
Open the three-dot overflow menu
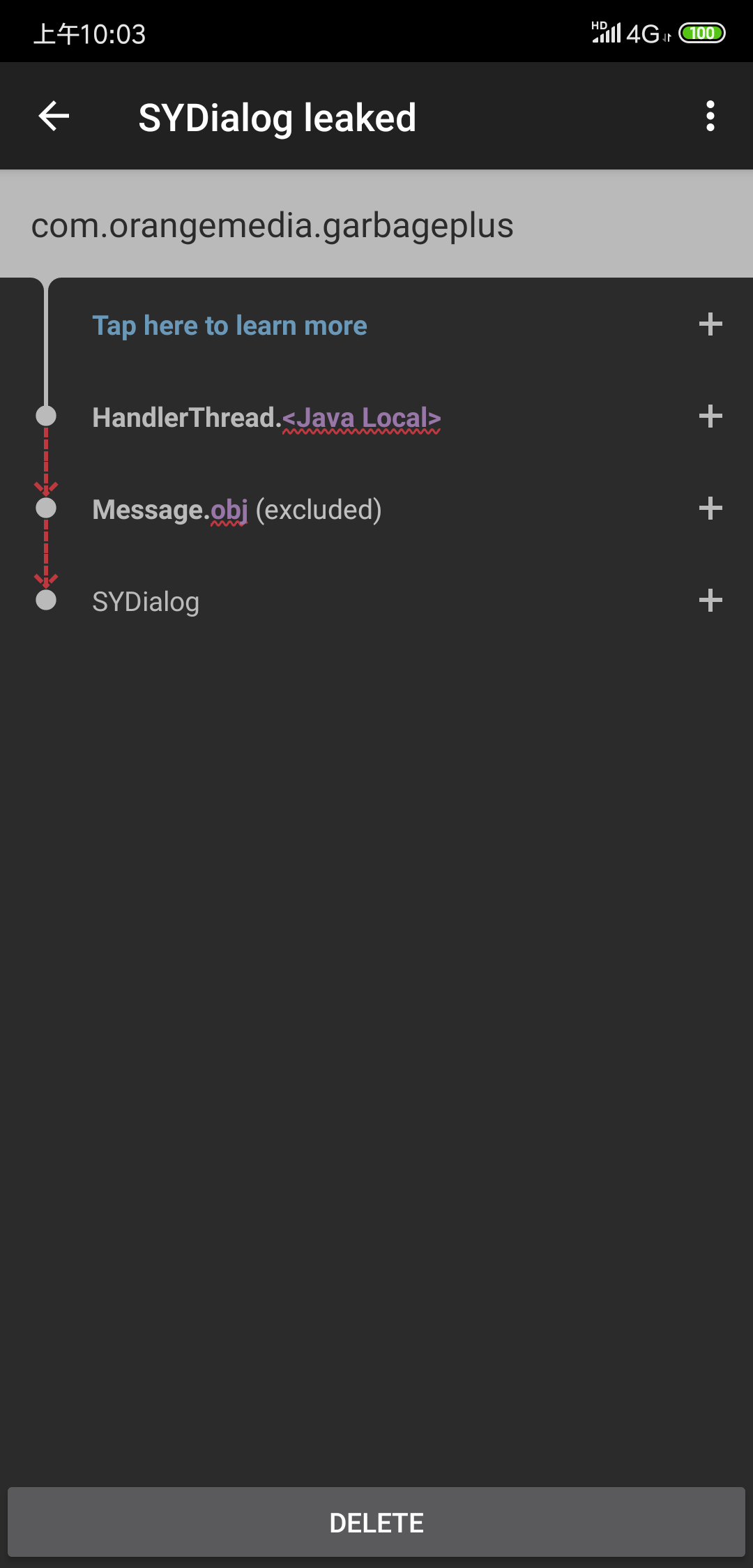click(710, 116)
